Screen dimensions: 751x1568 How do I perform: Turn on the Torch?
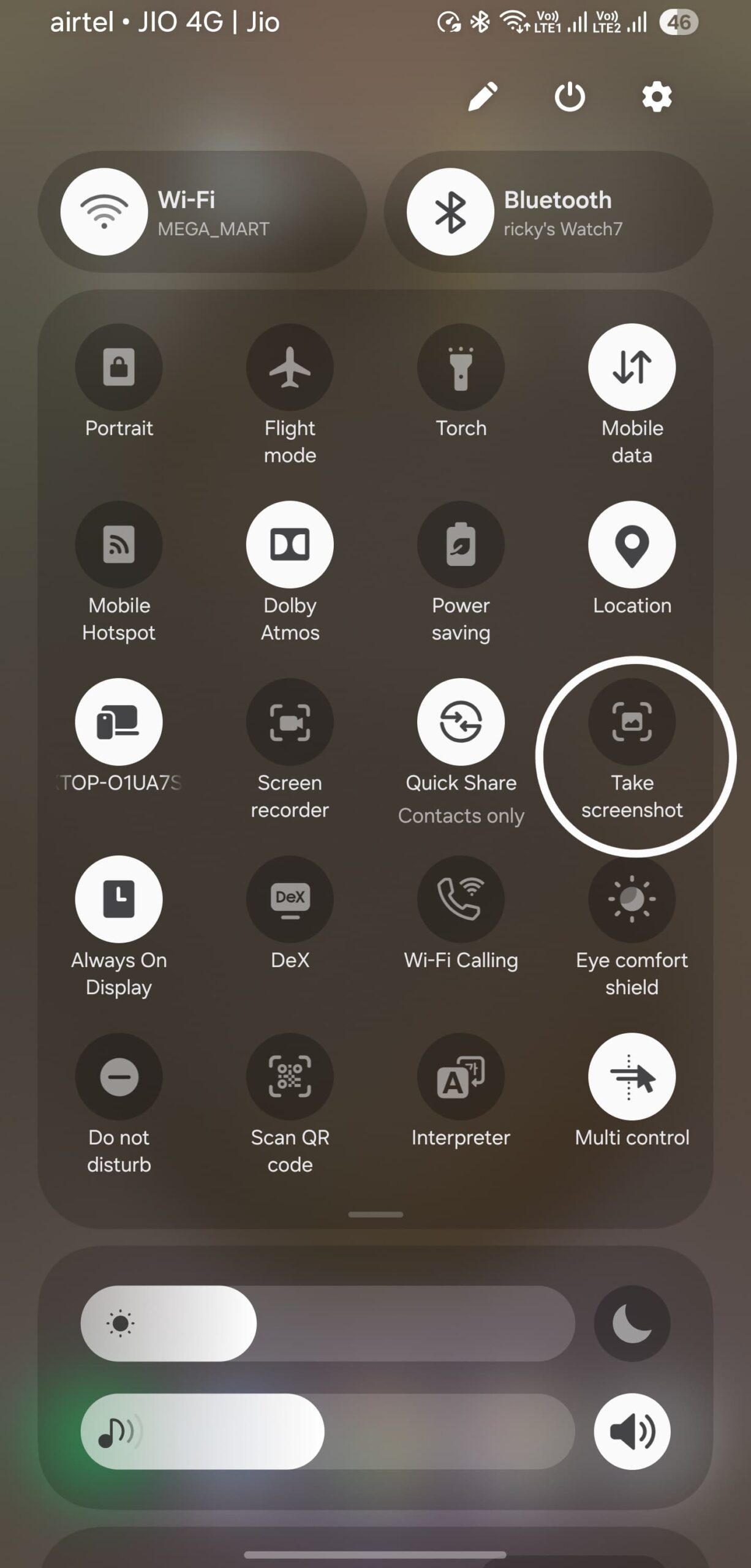click(x=461, y=367)
